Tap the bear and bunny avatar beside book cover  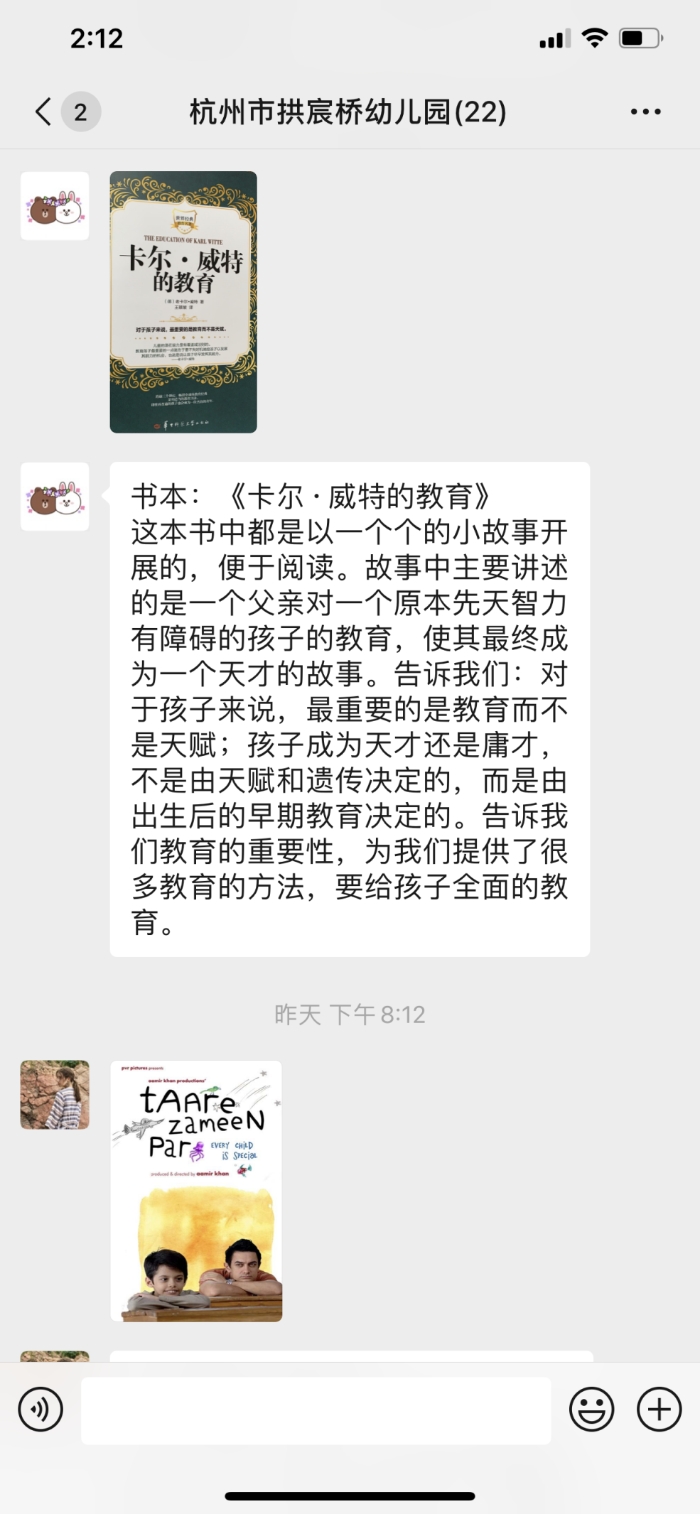coord(55,206)
